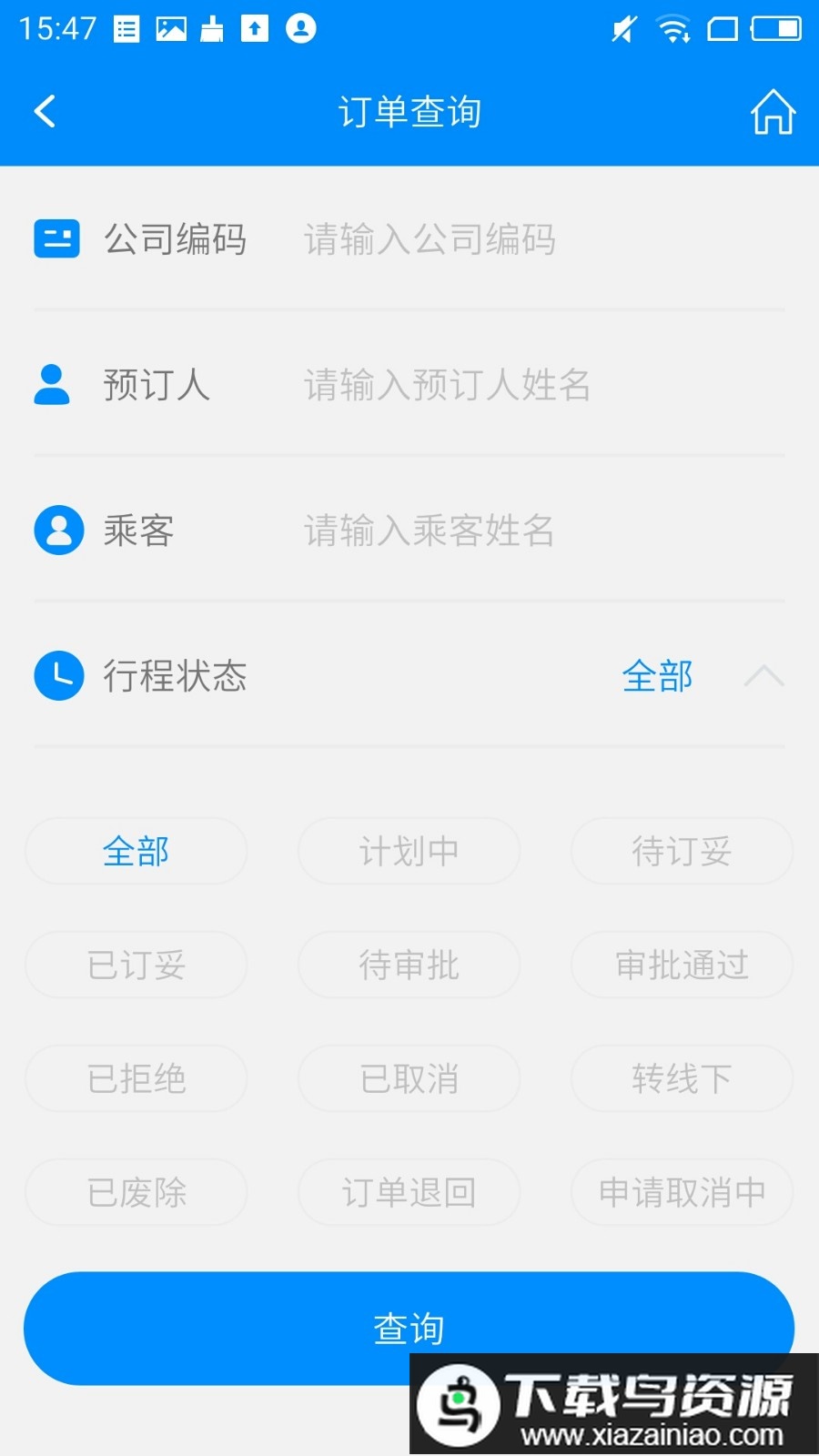Open the 全部 status dropdown
Image resolution: width=819 pixels, height=1456 pixels.
(x=658, y=676)
